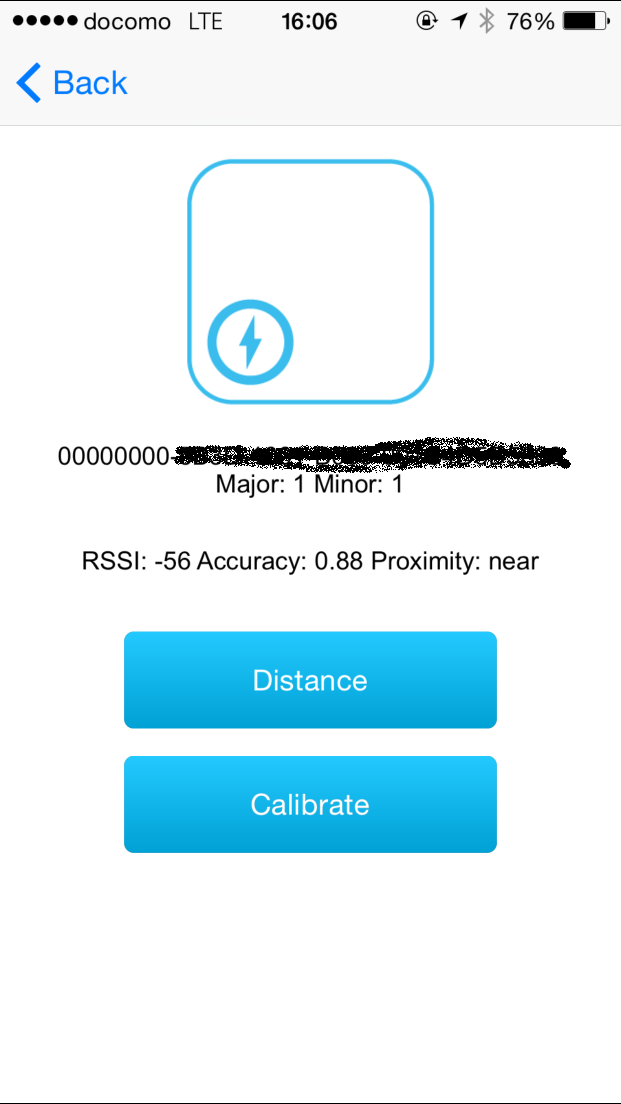Start beacon calibration with Calibrate

[310, 804]
